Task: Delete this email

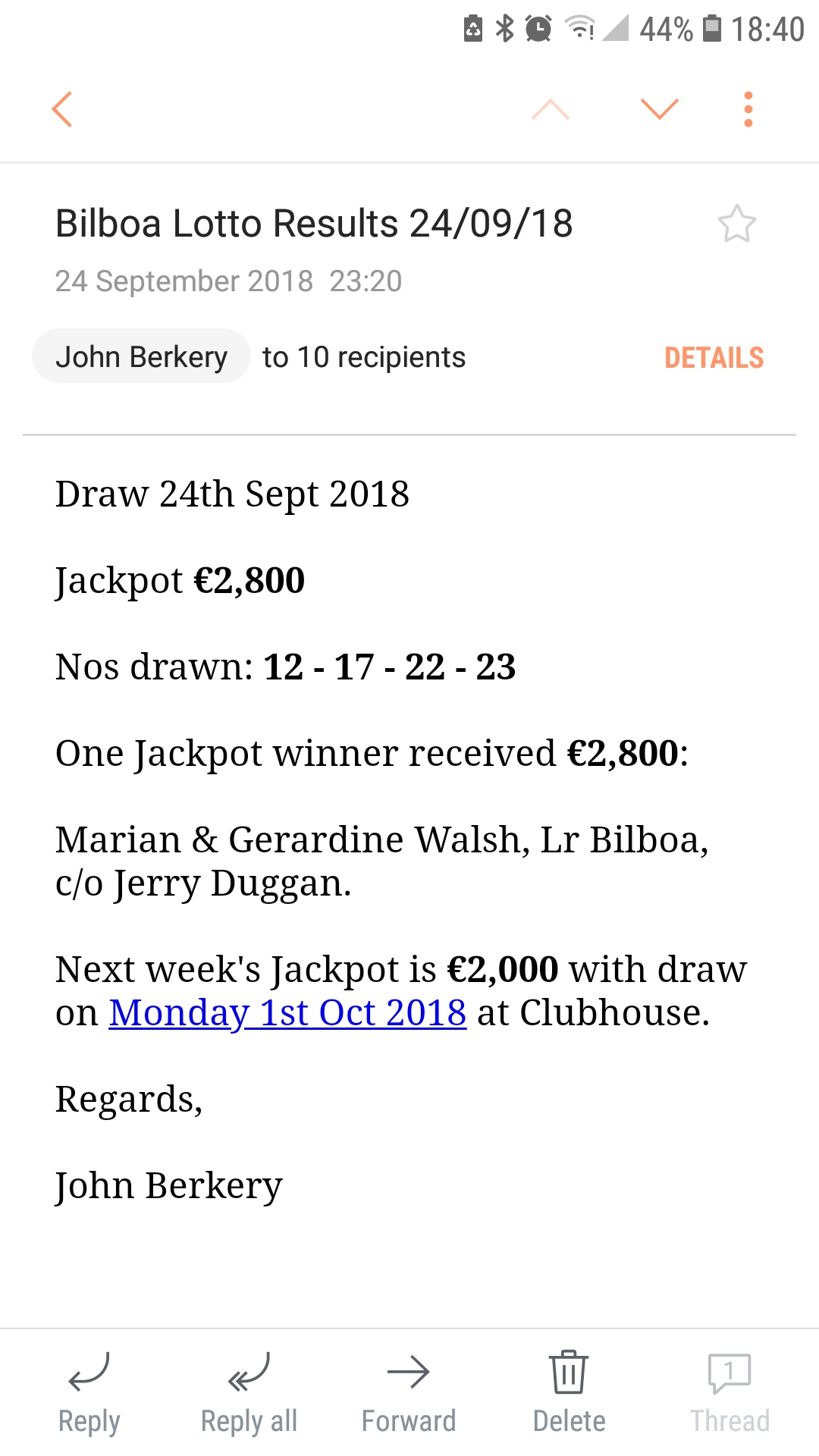Action: tap(569, 1393)
